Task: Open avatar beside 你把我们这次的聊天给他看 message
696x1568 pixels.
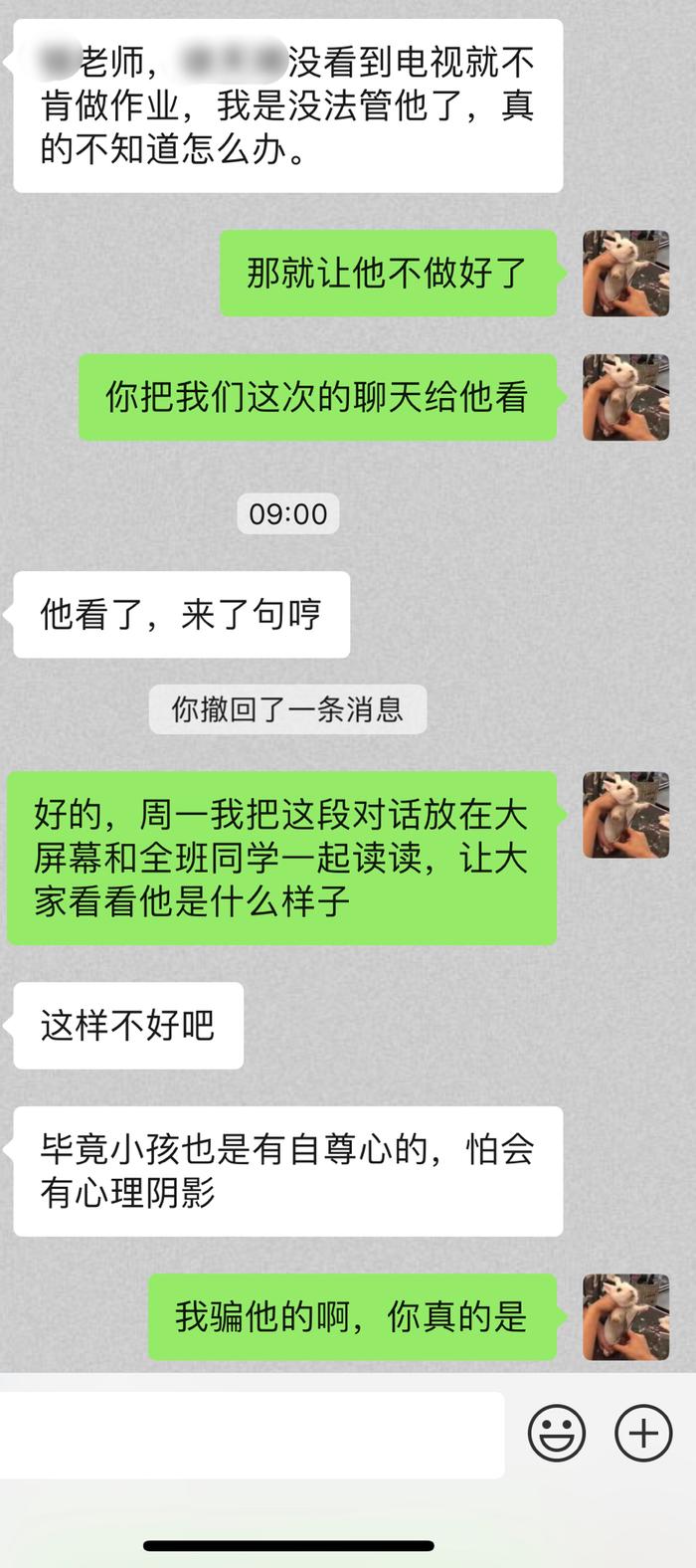Action: click(625, 397)
